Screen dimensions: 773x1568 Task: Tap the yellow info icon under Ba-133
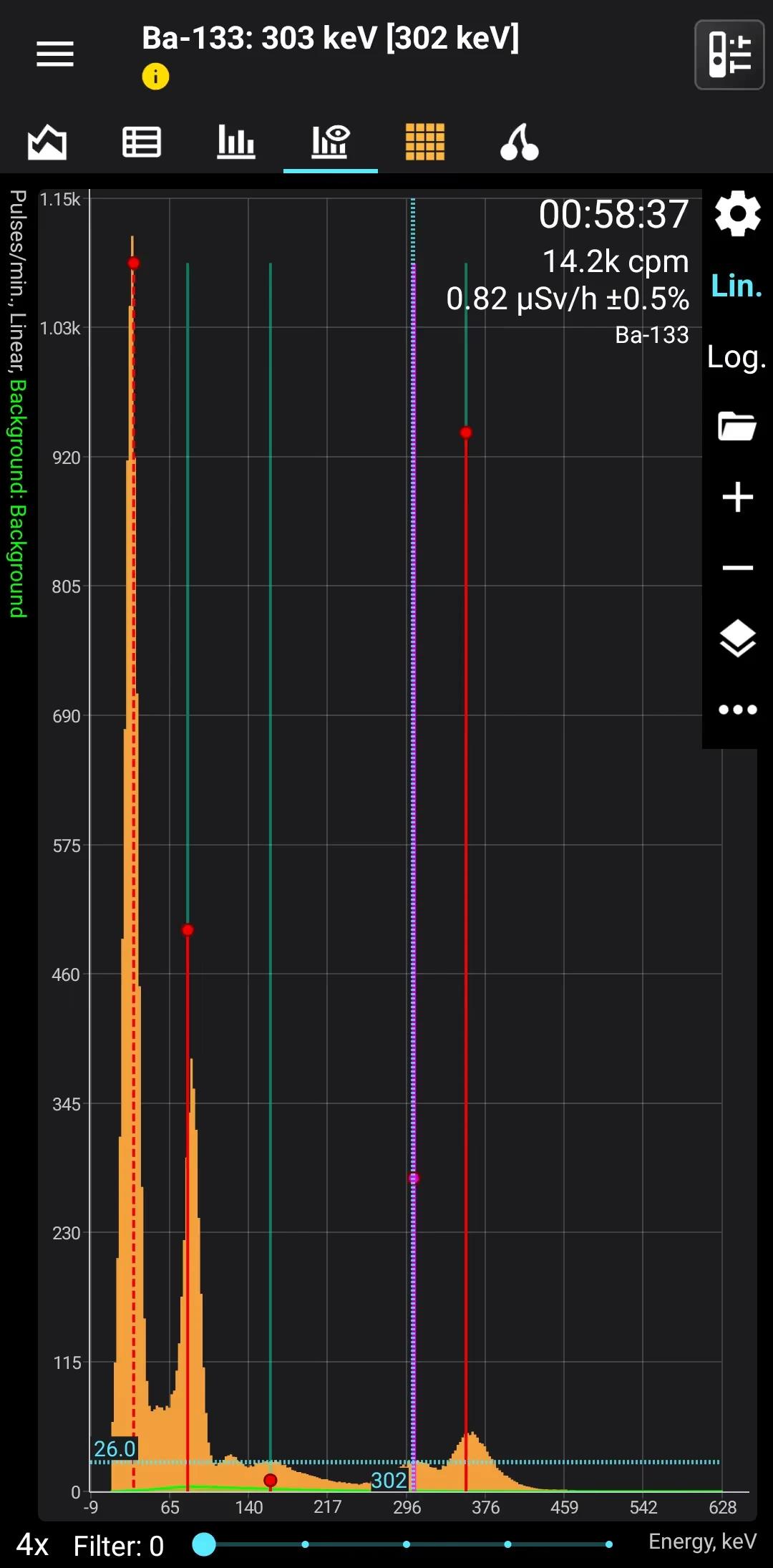[155, 76]
